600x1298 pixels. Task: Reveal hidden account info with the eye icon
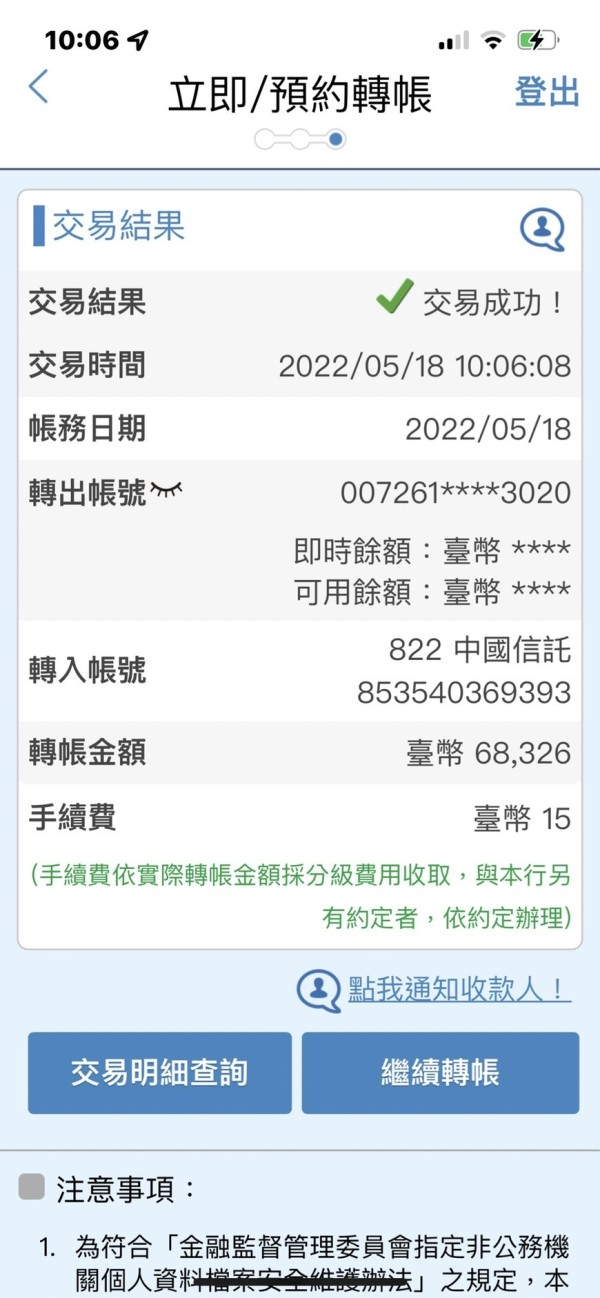click(167, 489)
